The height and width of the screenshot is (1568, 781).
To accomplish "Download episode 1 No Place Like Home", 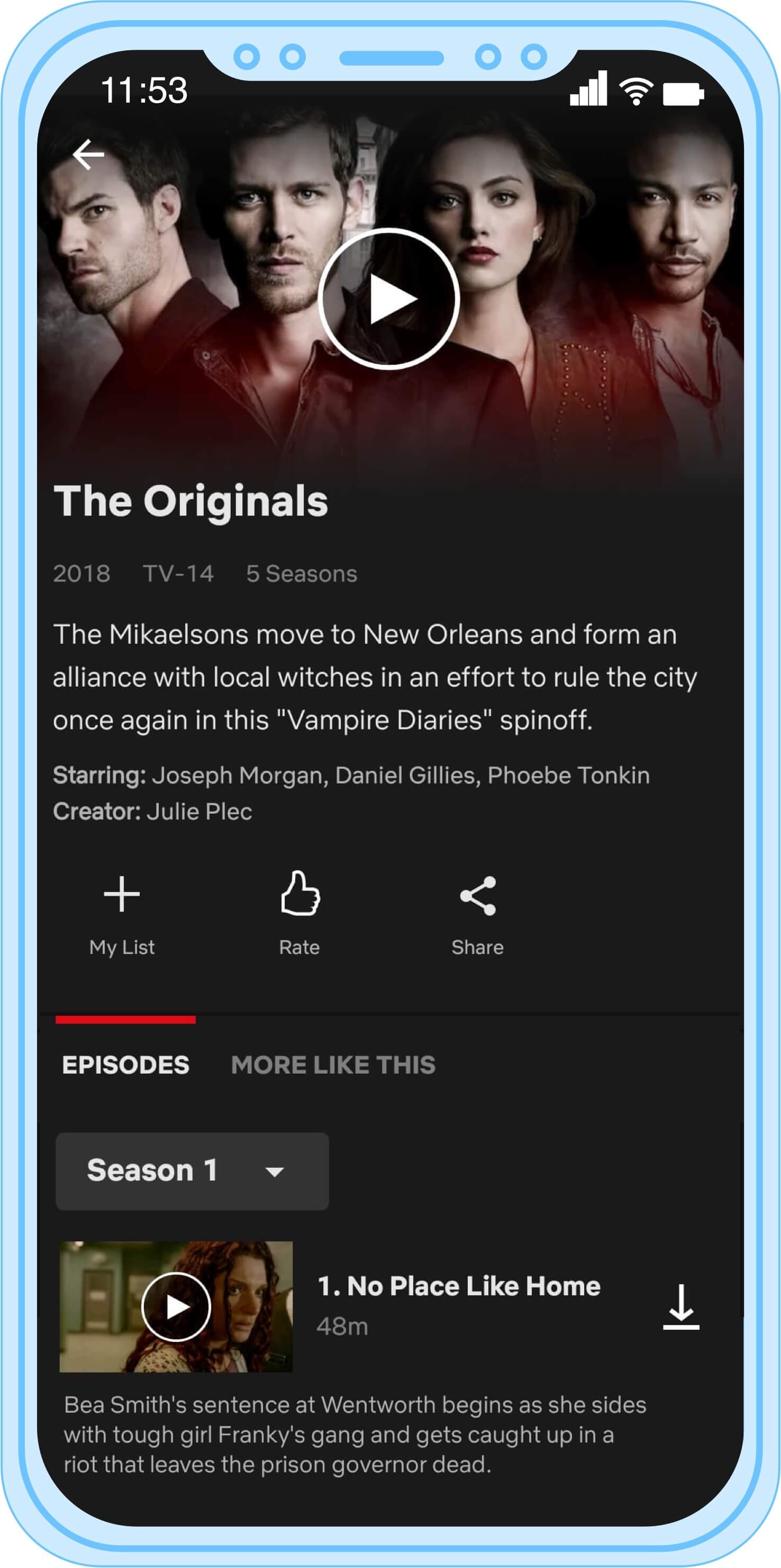I will tap(680, 1306).
